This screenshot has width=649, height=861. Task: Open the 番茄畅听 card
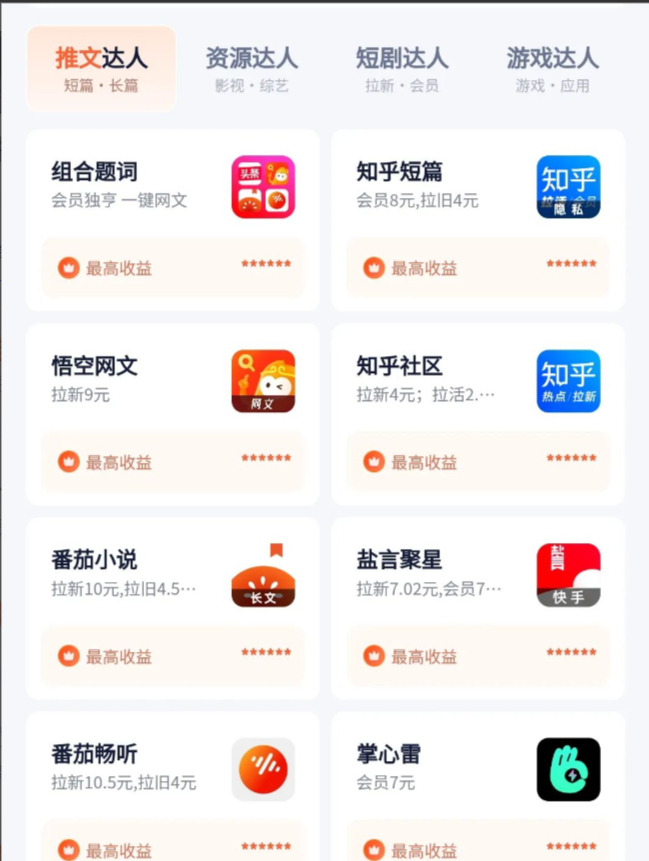pyautogui.click(x=172, y=785)
